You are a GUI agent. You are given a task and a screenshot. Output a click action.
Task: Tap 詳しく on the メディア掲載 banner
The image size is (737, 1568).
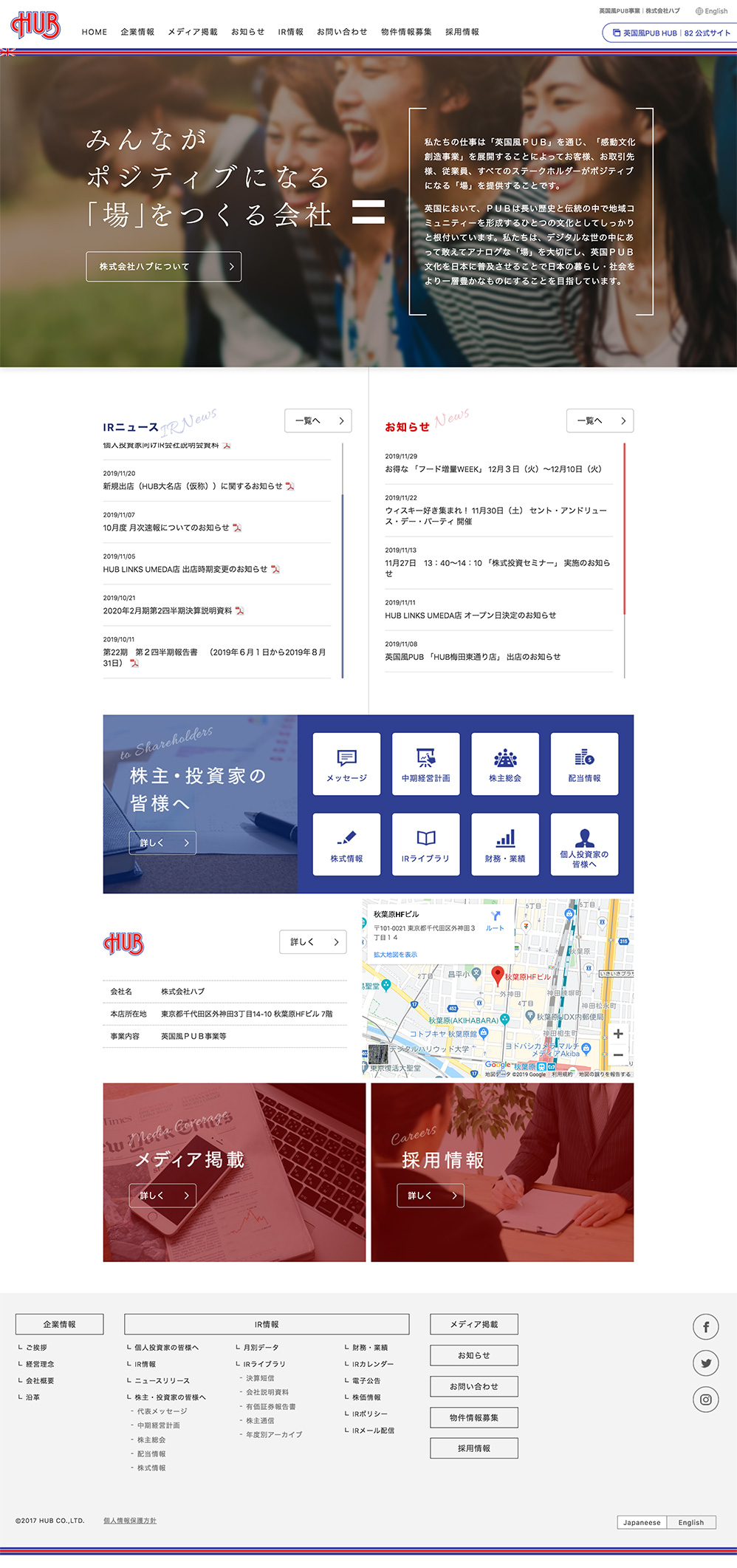[162, 1196]
